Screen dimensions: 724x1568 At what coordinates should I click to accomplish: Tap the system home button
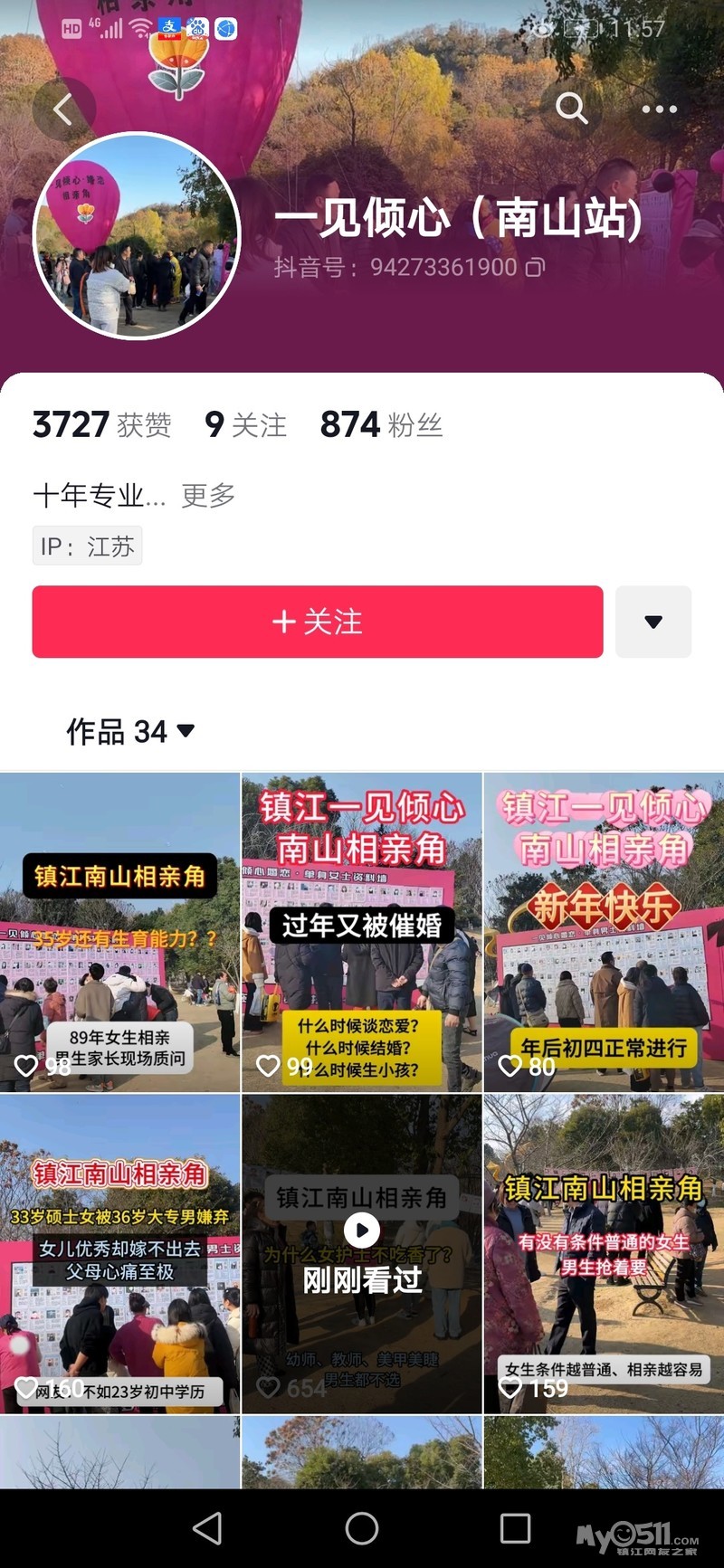click(x=362, y=1528)
